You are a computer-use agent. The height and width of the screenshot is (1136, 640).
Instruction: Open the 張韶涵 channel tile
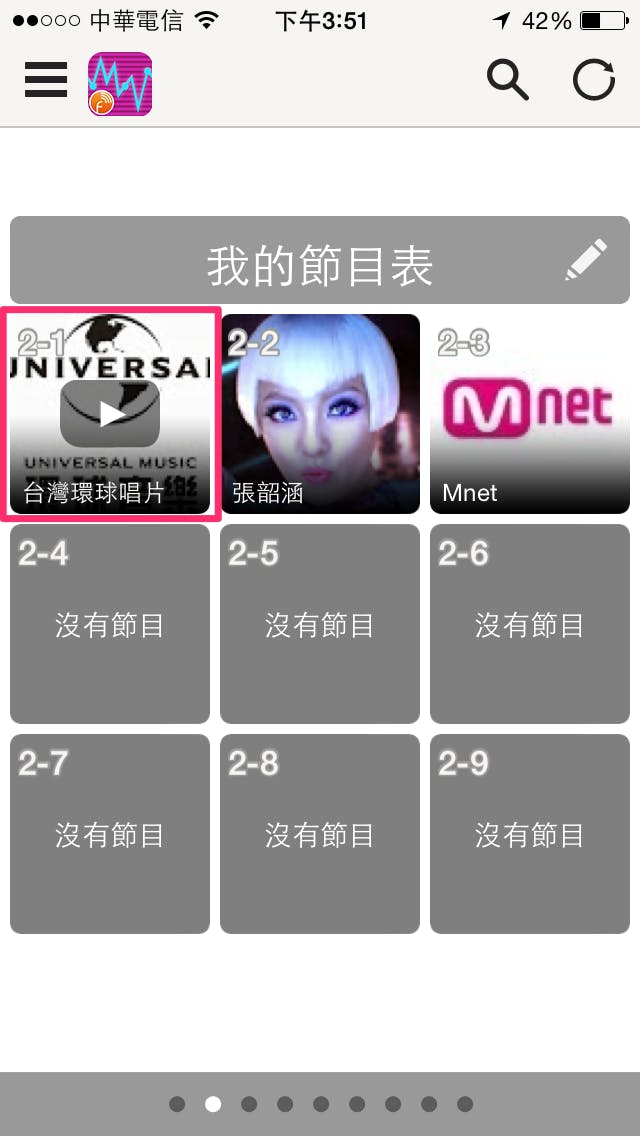click(320, 414)
